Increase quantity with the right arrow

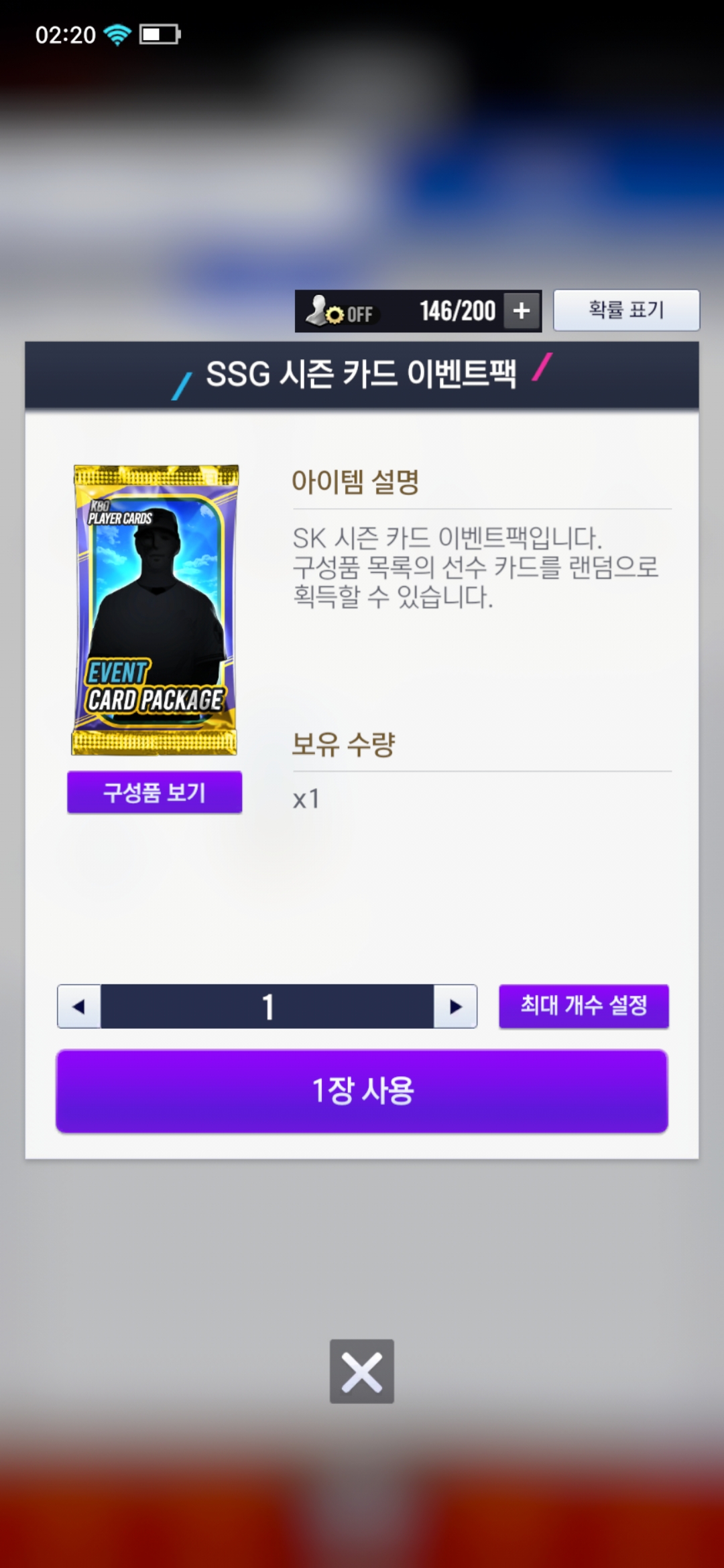click(456, 1006)
